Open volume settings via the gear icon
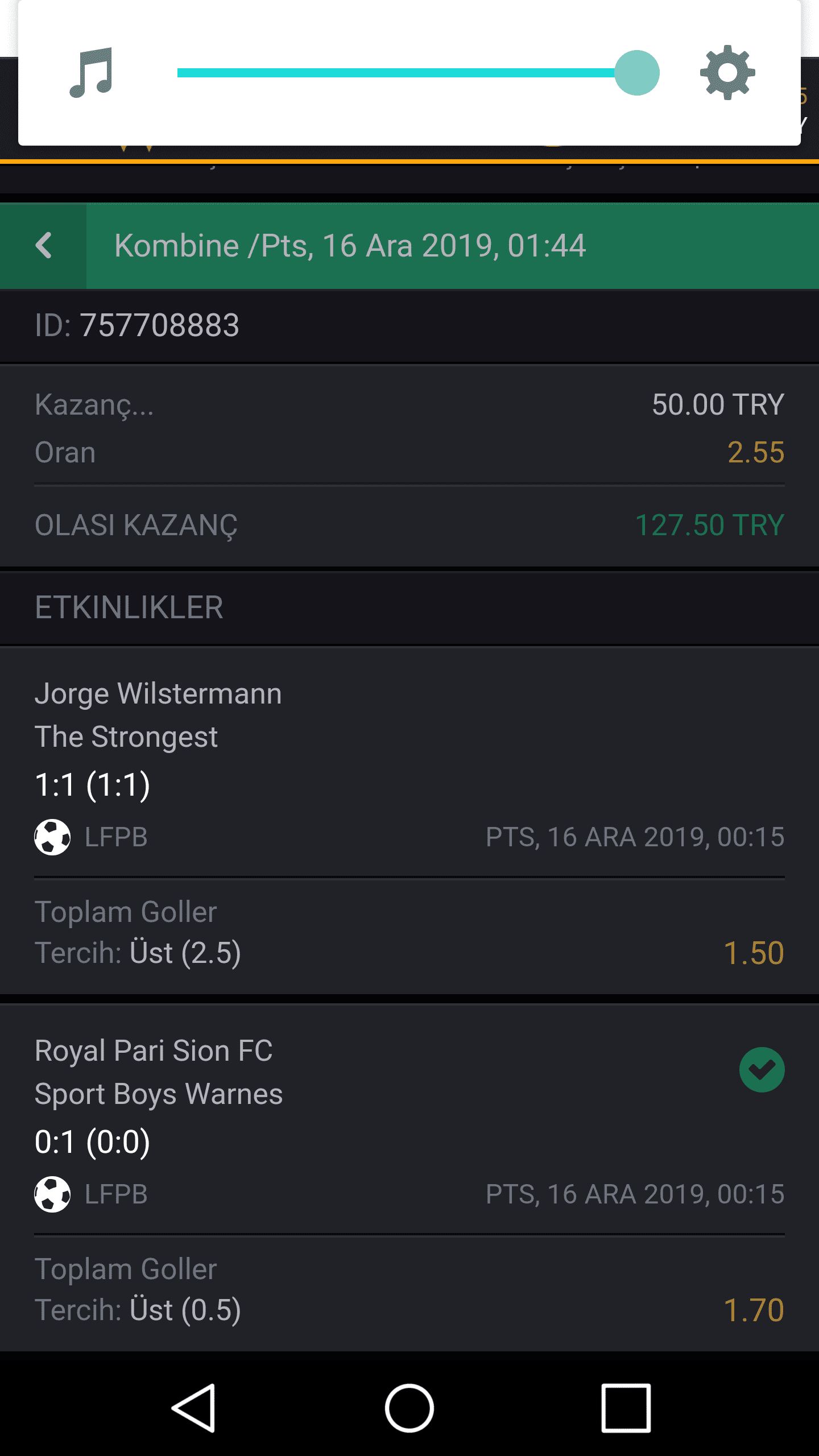 tap(727, 73)
